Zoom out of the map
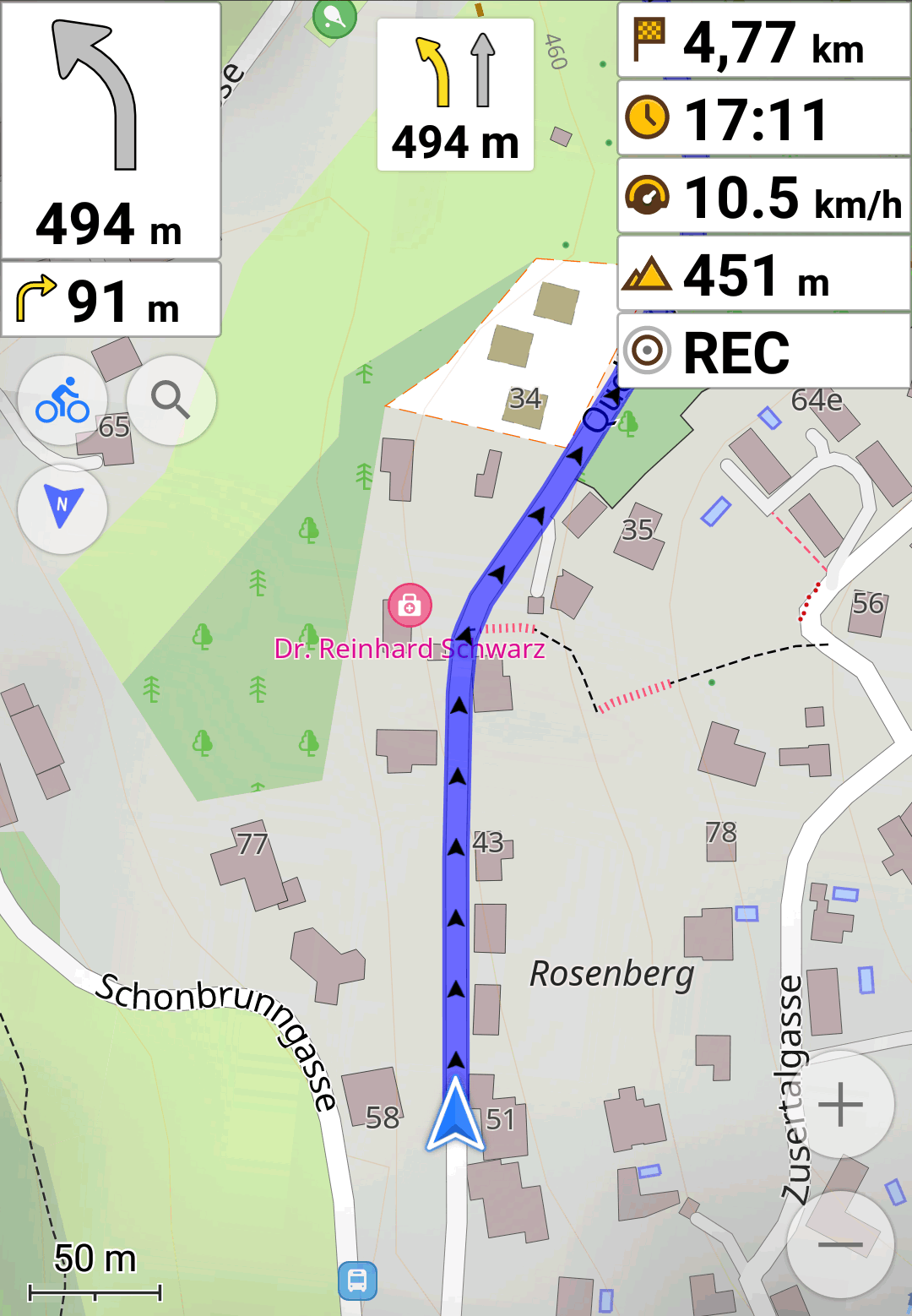This screenshot has height=1316, width=912. (x=840, y=1244)
